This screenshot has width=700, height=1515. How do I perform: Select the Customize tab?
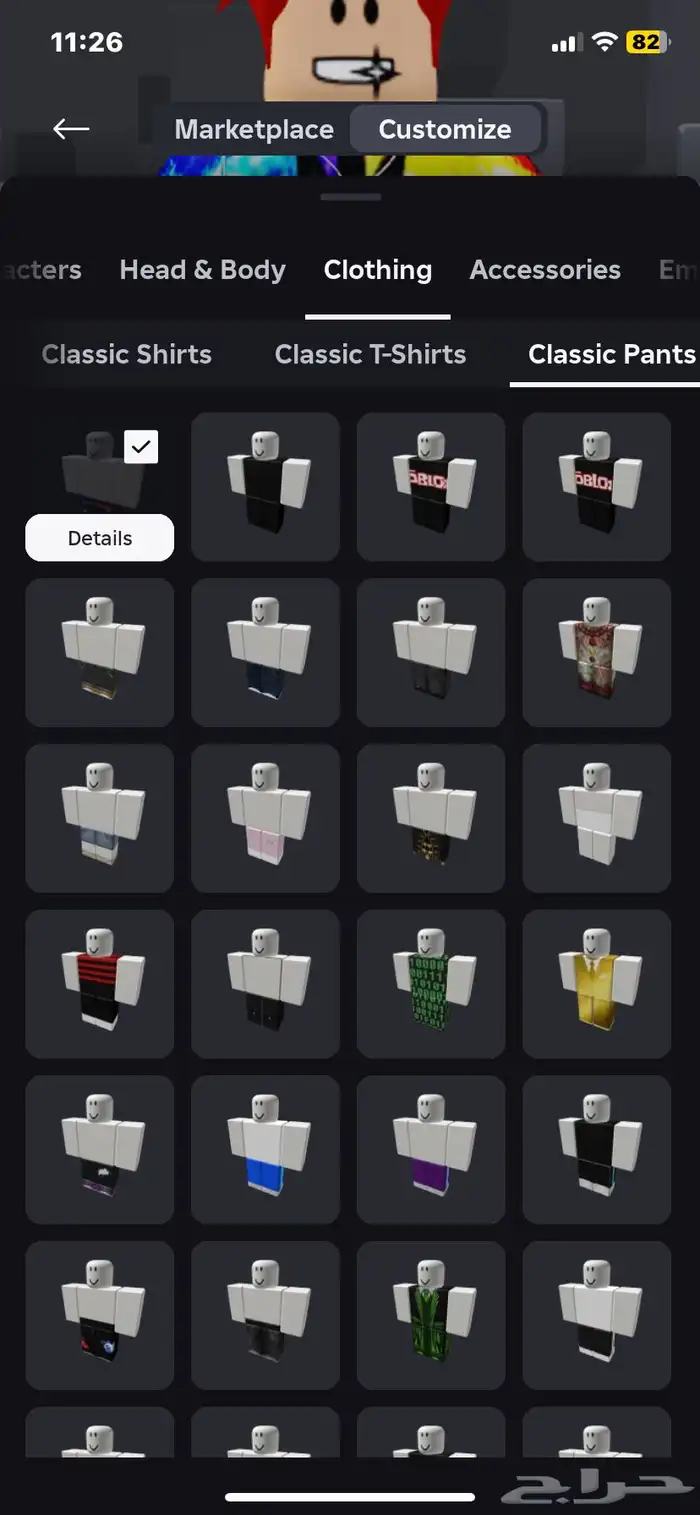(x=445, y=129)
